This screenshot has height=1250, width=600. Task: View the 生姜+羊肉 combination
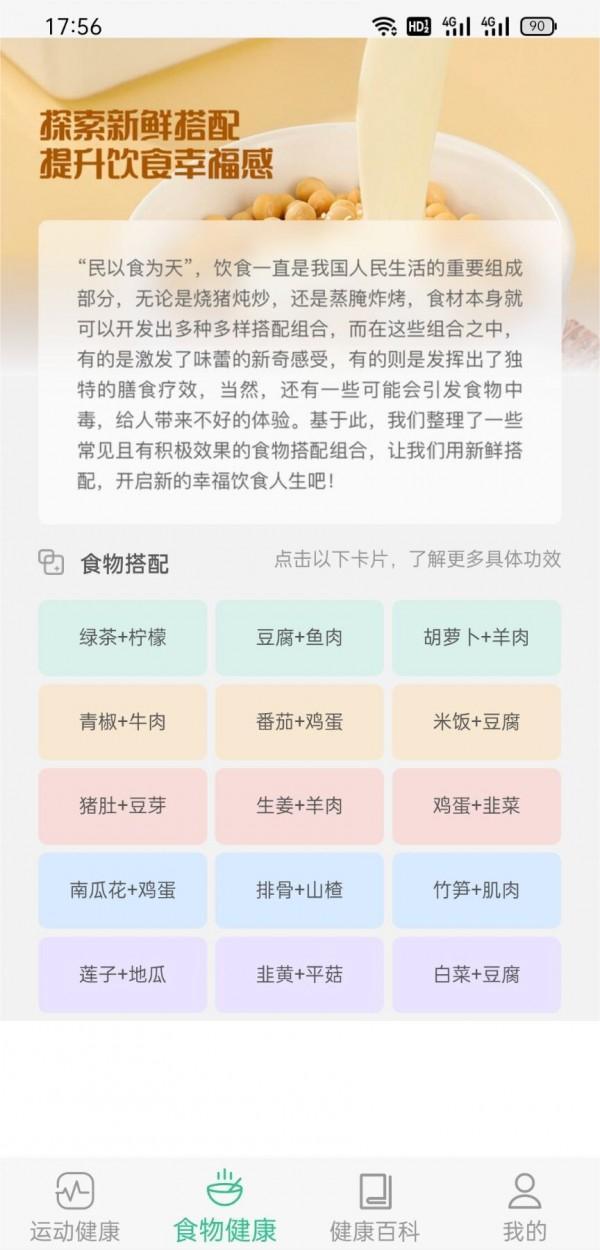pos(299,805)
